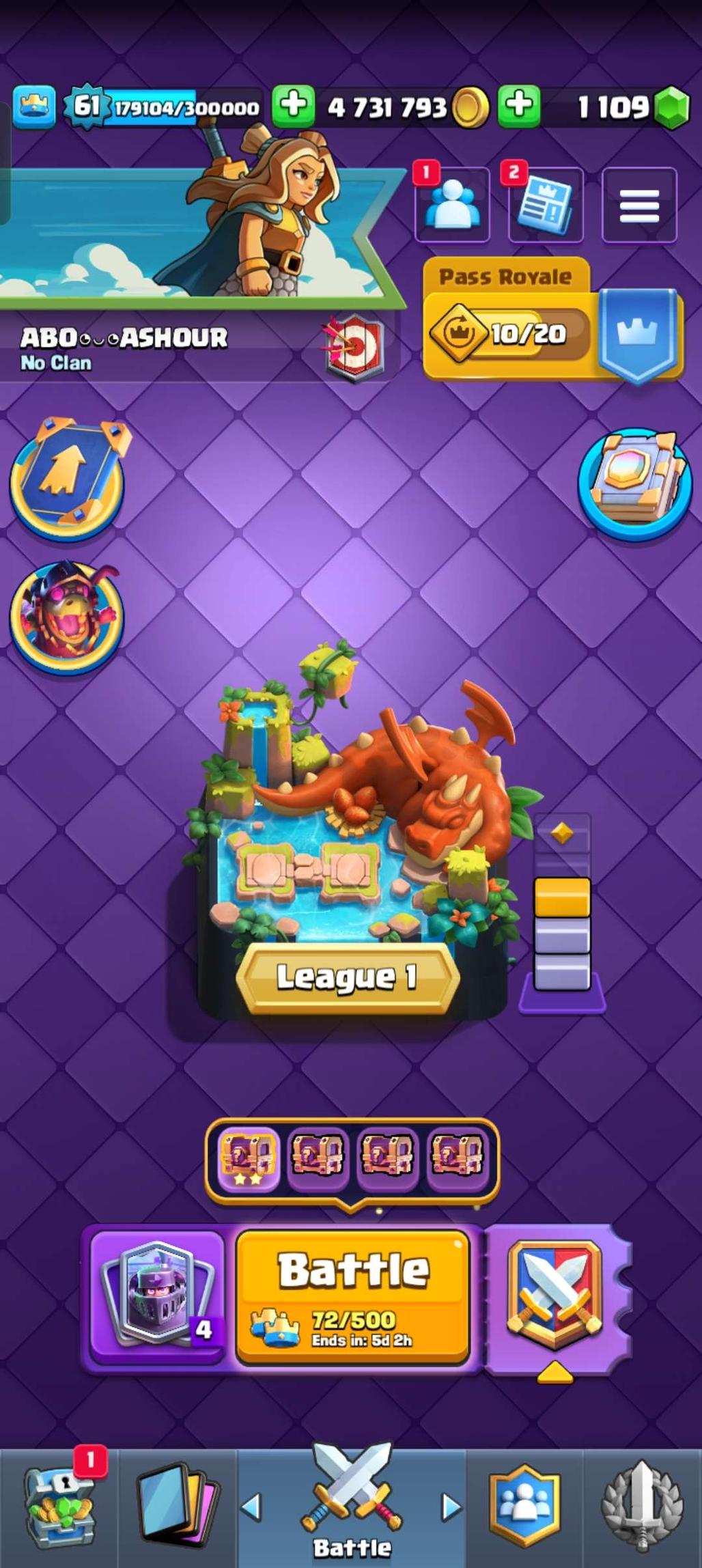The width and height of the screenshot is (702, 1568).
Task: Open the dragon event icon
Action: click(x=66, y=616)
